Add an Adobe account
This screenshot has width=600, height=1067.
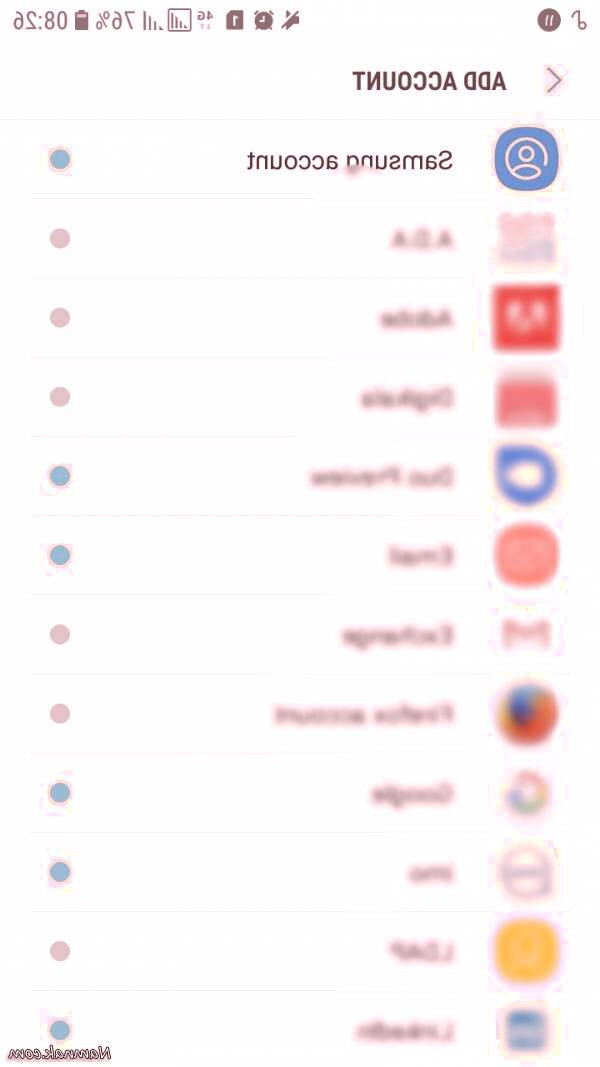click(x=415, y=318)
